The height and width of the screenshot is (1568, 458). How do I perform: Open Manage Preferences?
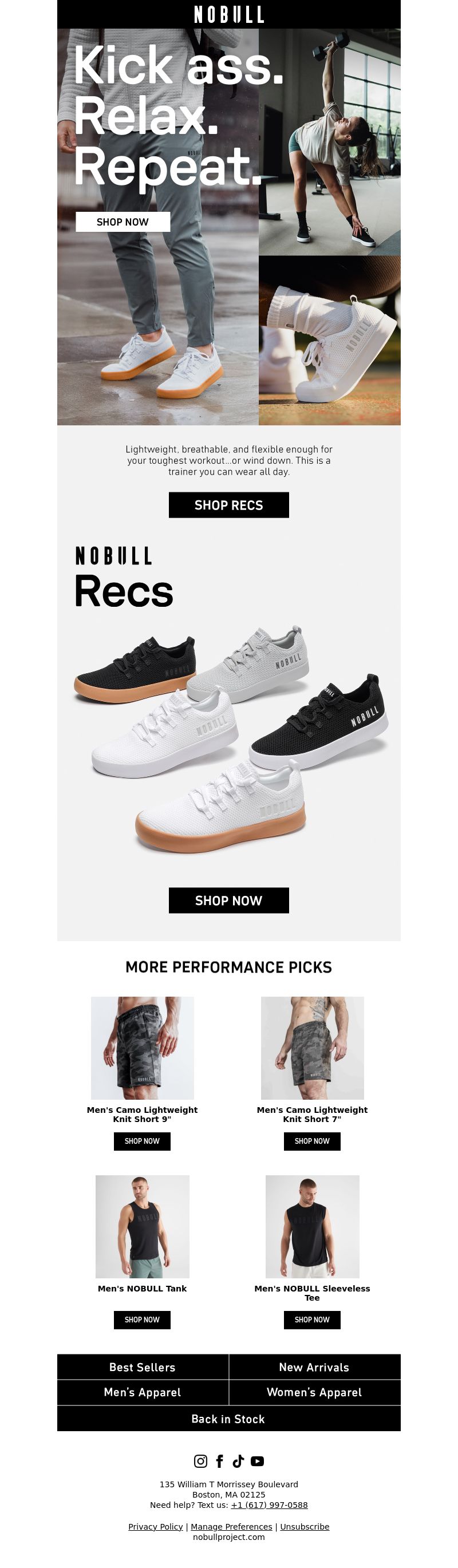[231, 1527]
